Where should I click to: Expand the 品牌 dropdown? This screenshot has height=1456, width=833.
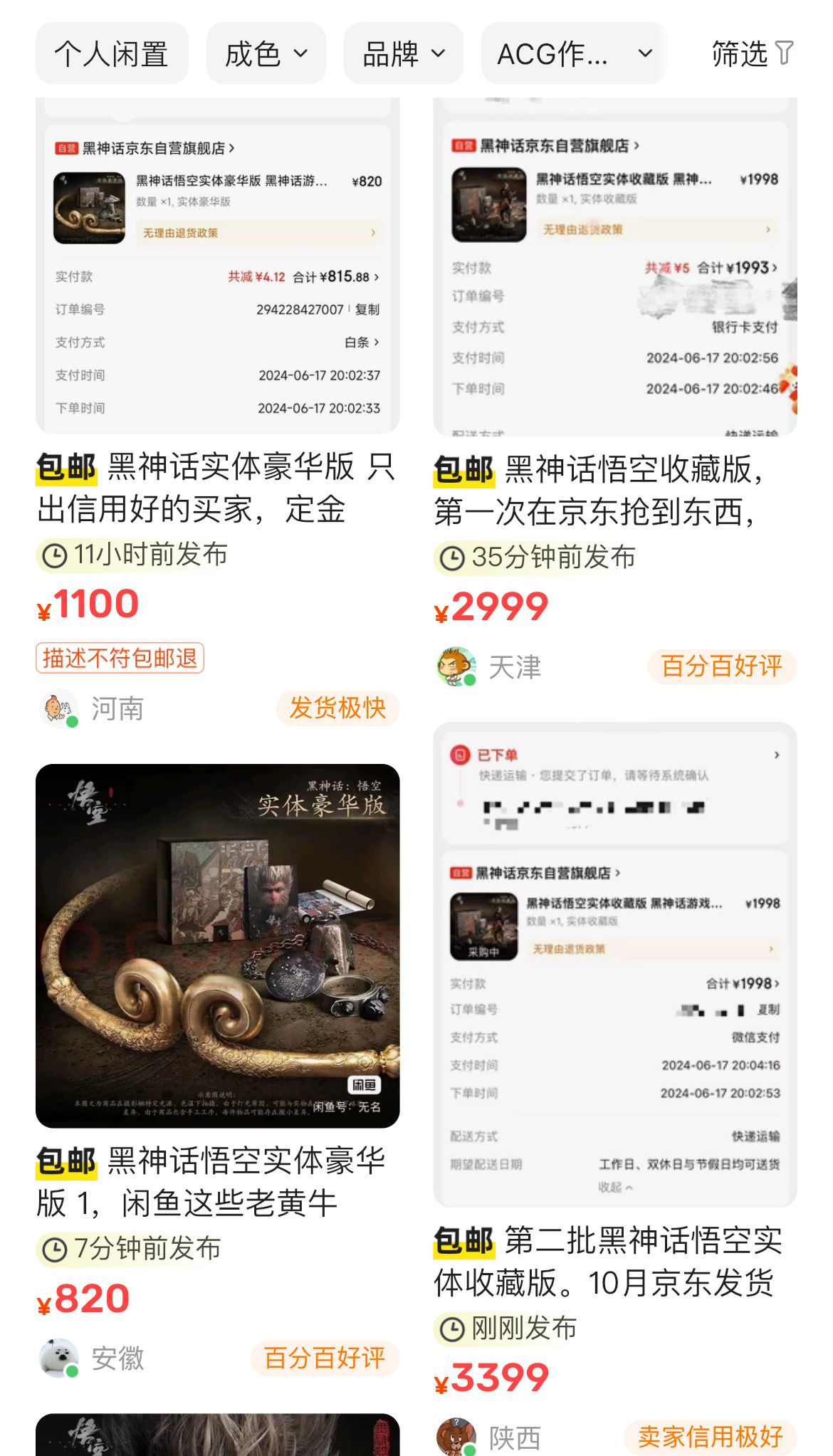click(x=403, y=54)
